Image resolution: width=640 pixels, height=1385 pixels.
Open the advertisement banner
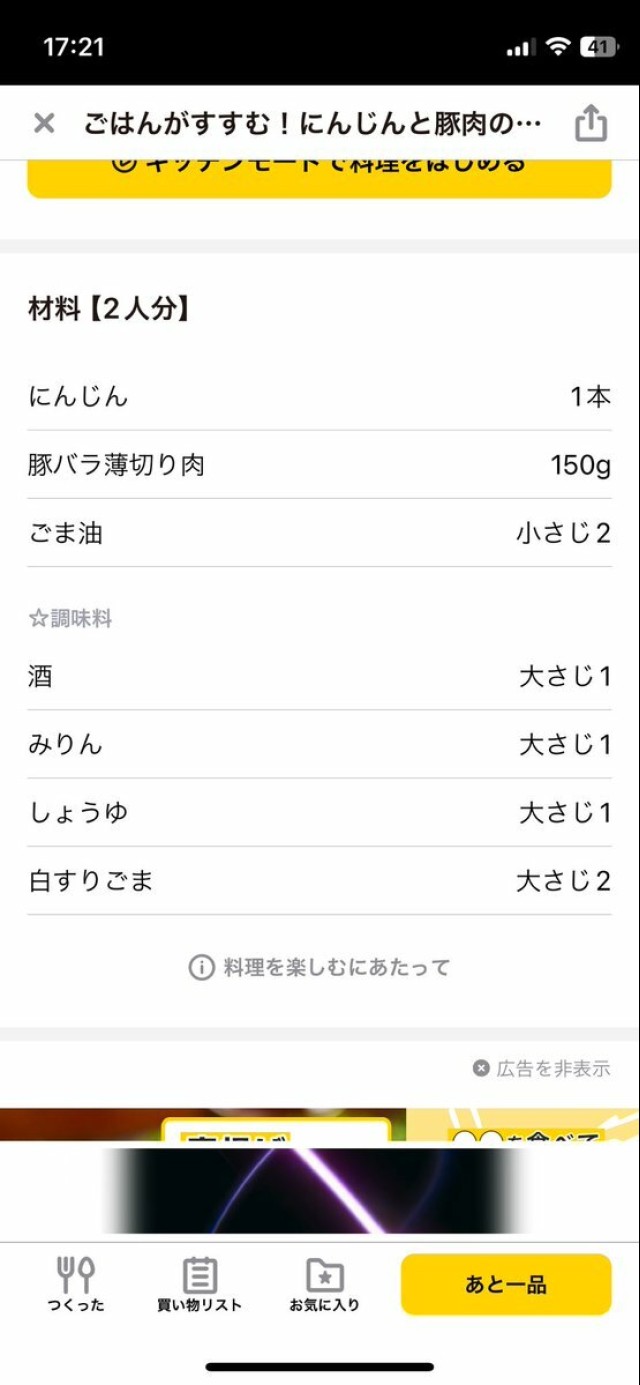[x=318, y=1180]
